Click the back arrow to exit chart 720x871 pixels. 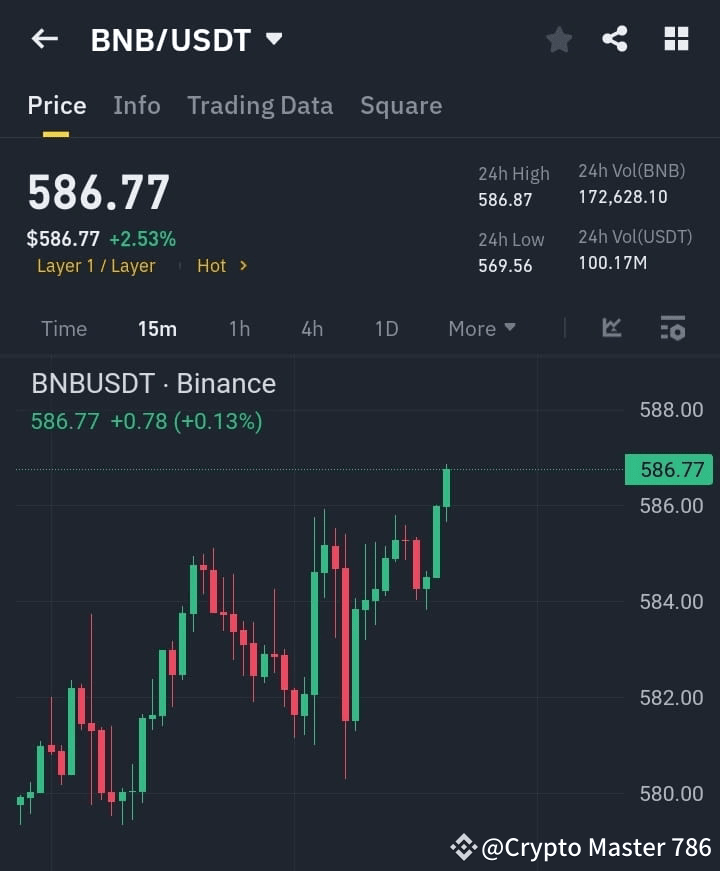point(42,39)
